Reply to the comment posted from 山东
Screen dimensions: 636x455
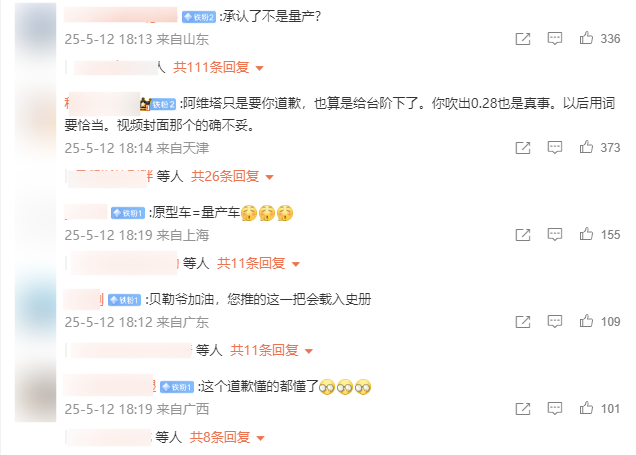click(555, 39)
